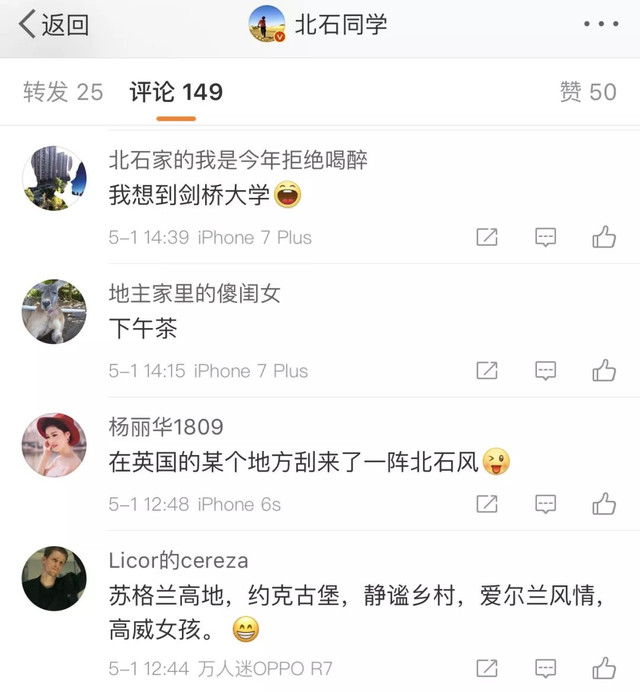Switch to the 转发 25 tab
Image resolution: width=640 pixels, height=692 pixels.
63,92
